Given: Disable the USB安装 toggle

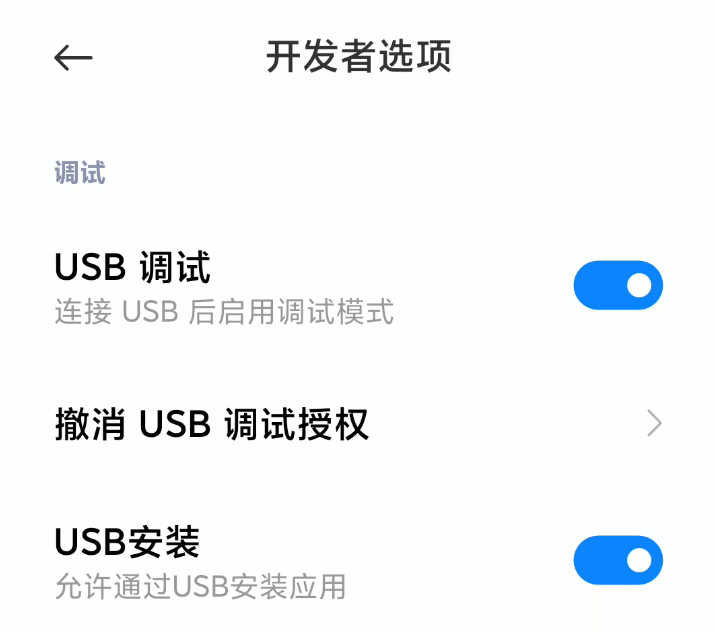Looking at the screenshot, I should [617, 560].
